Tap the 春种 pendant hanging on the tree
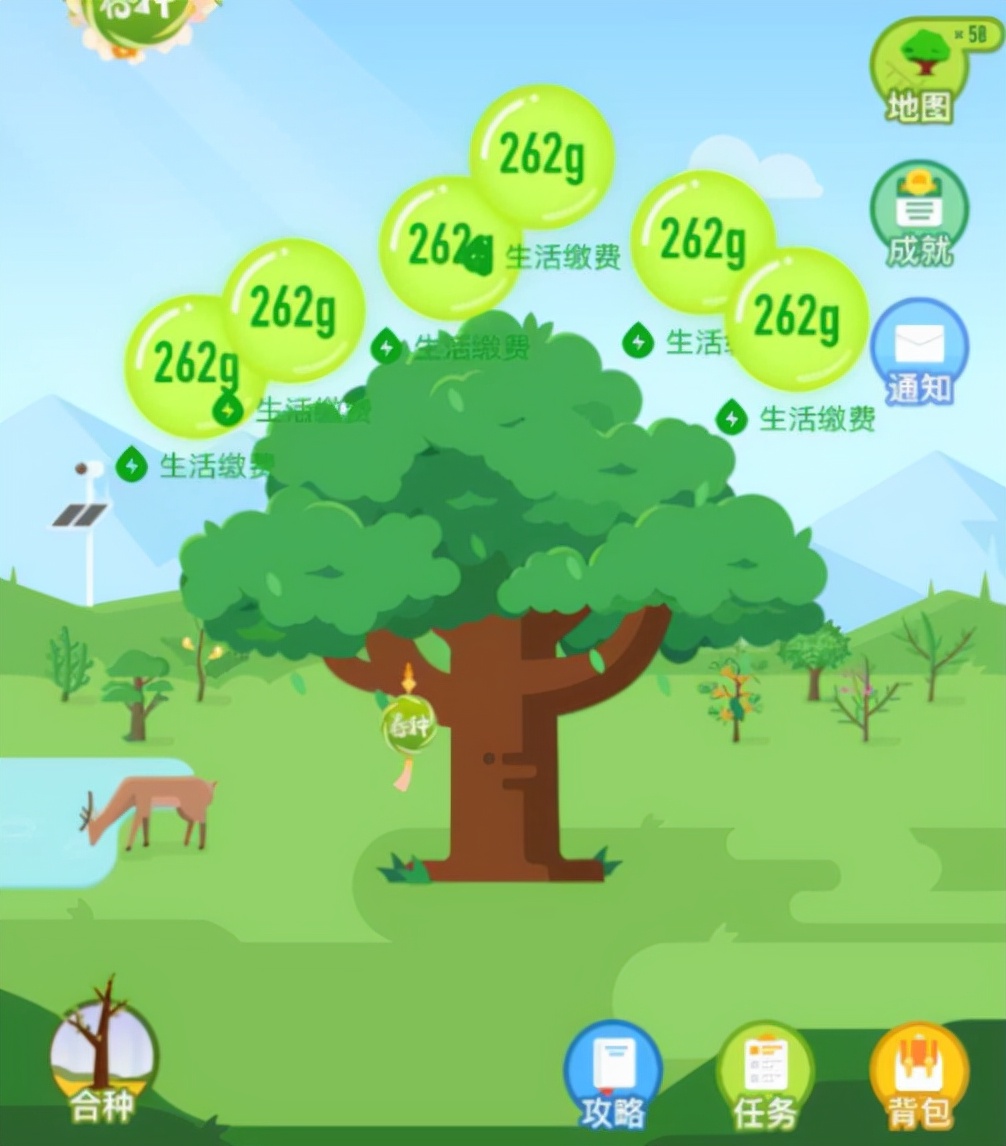1006x1146 pixels. pos(409,723)
